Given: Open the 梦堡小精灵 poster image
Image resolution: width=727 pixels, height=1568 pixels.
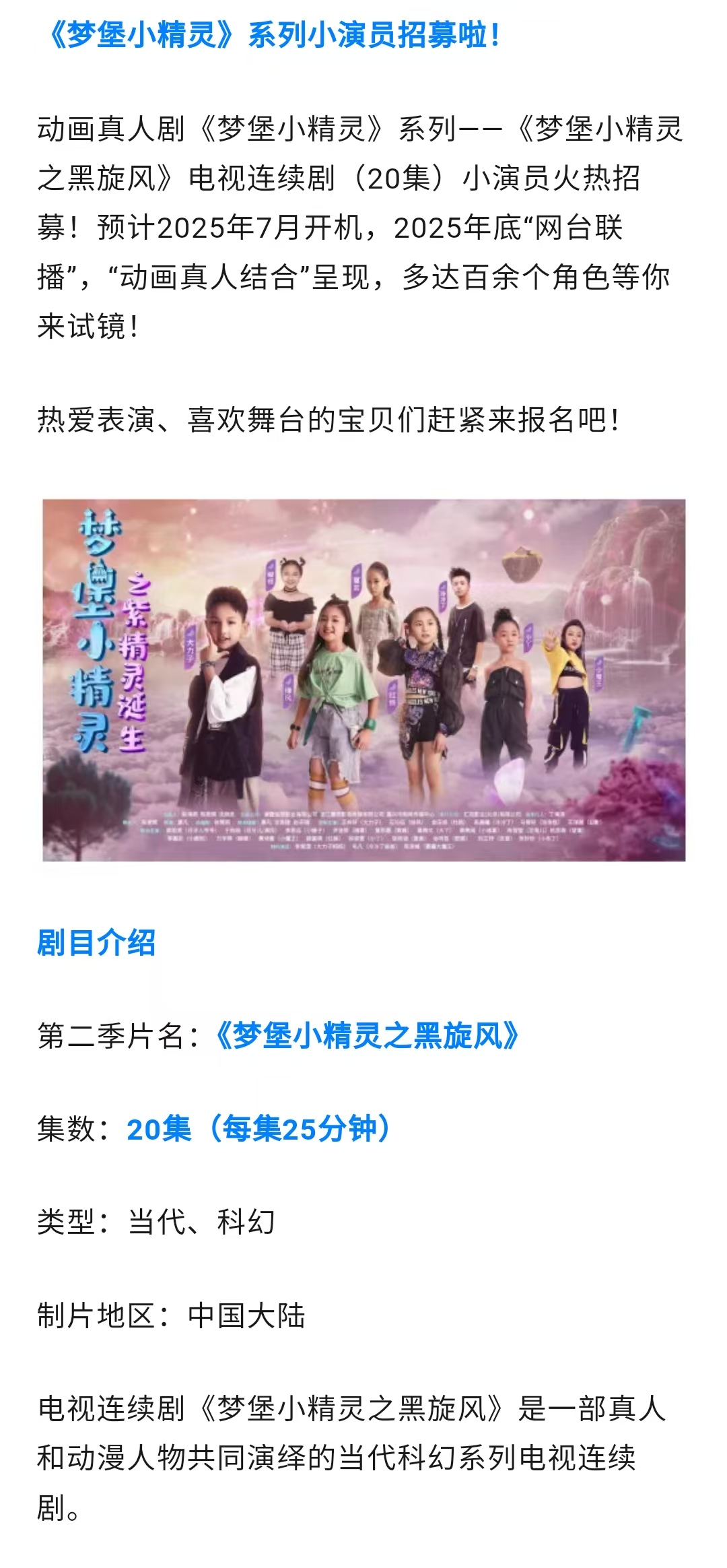Looking at the screenshot, I should pyautogui.click(x=363, y=680).
